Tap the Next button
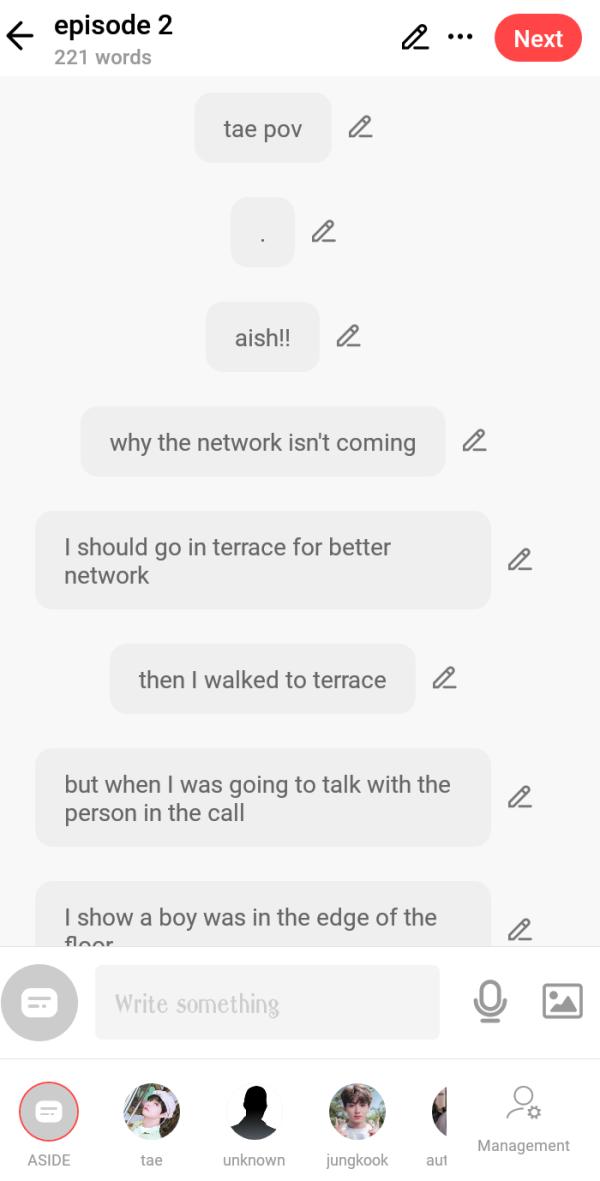 point(538,38)
